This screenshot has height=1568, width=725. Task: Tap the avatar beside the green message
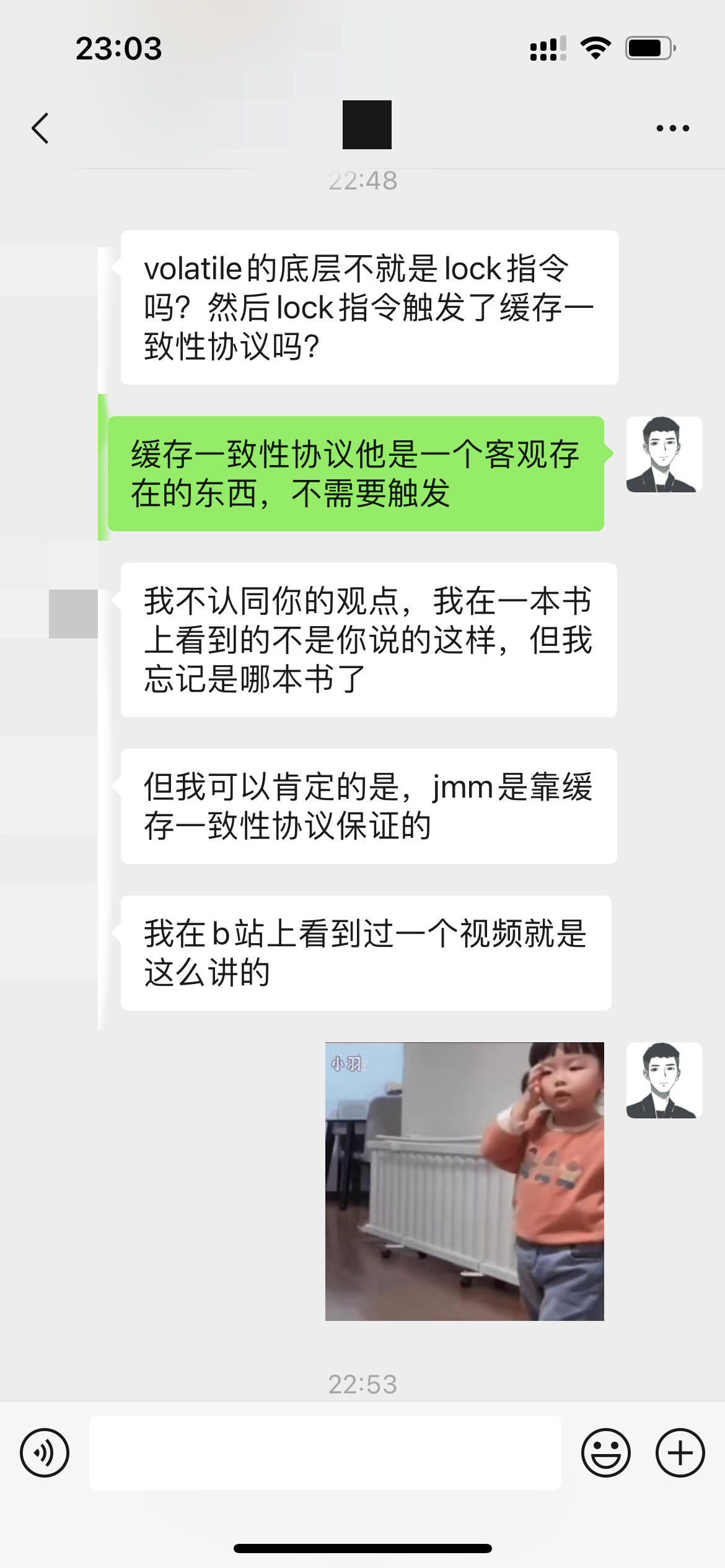664,455
